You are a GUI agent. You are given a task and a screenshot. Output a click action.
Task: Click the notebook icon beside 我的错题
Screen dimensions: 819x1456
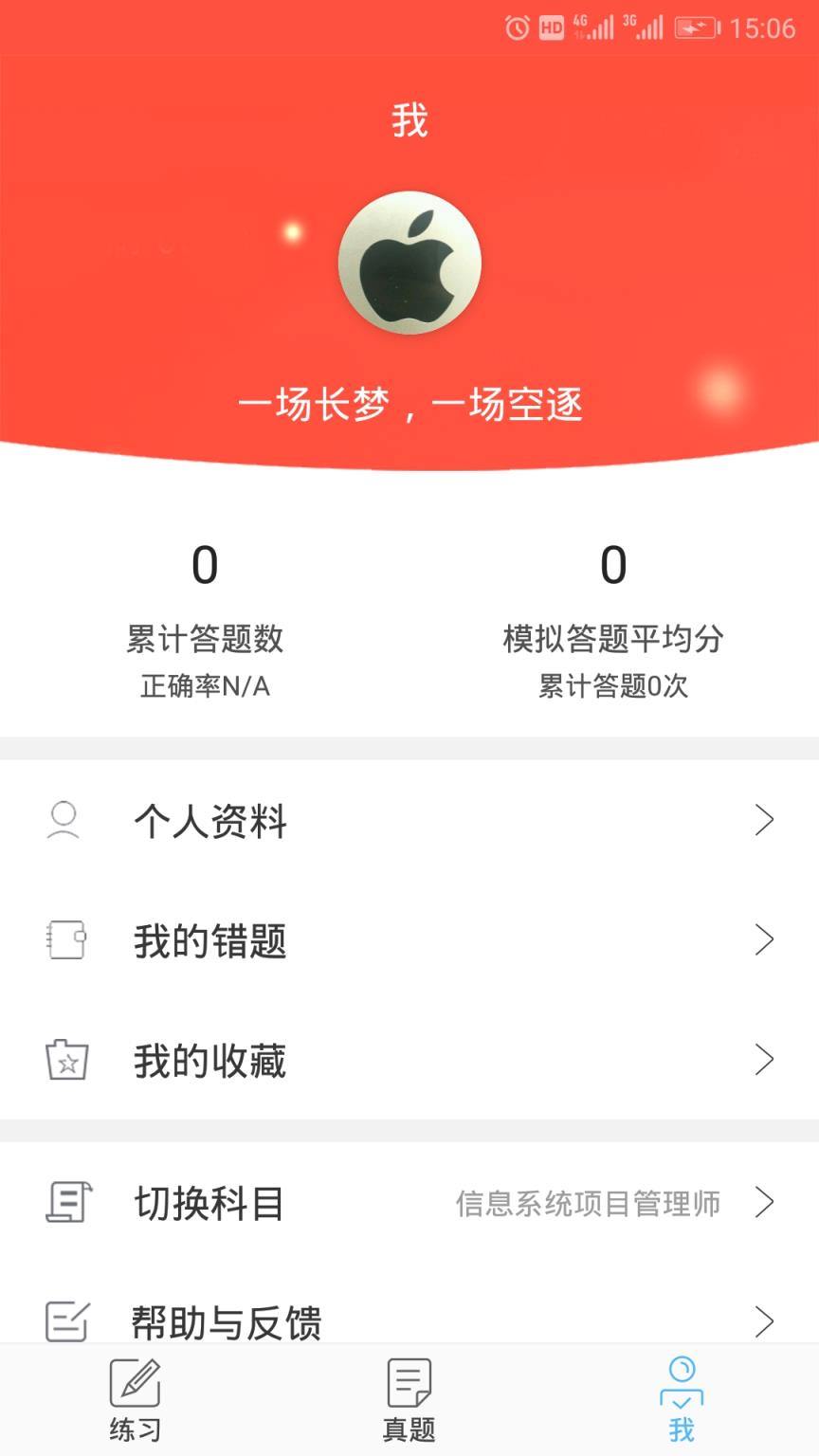tap(64, 939)
